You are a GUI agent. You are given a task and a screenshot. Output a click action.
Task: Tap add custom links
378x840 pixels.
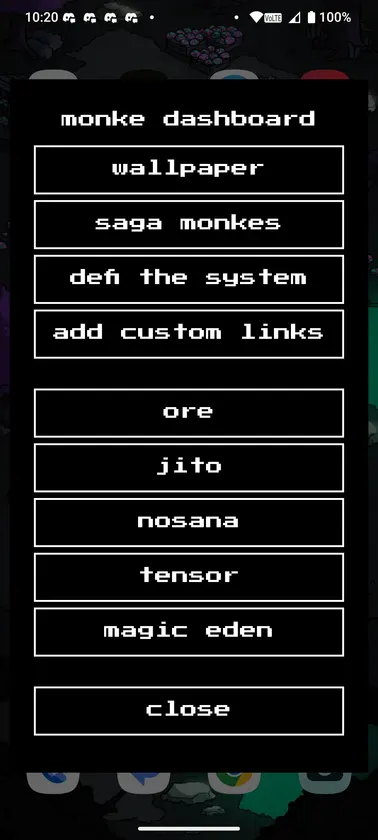[188, 333]
